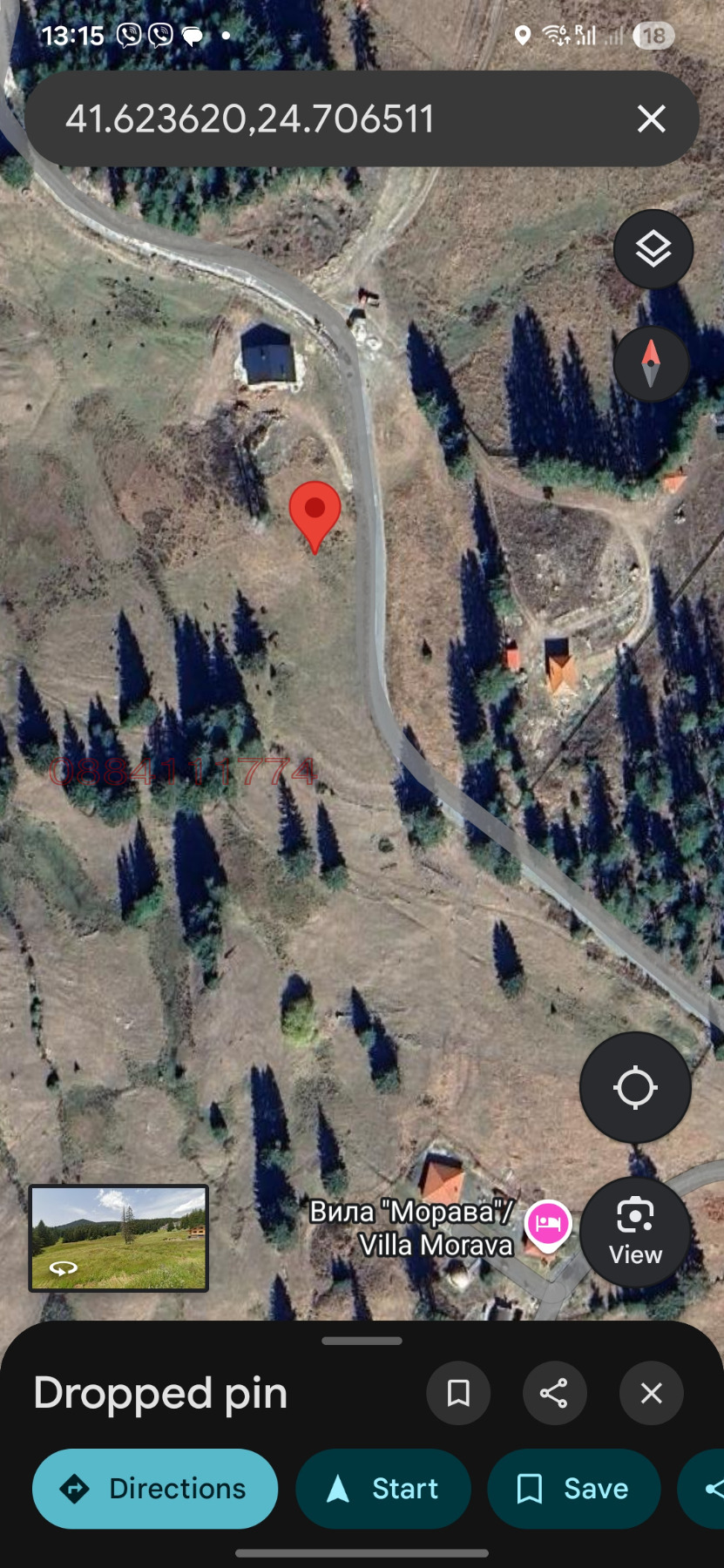
Task: Reset map orientation with compass
Action: click(x=652, y=363)
